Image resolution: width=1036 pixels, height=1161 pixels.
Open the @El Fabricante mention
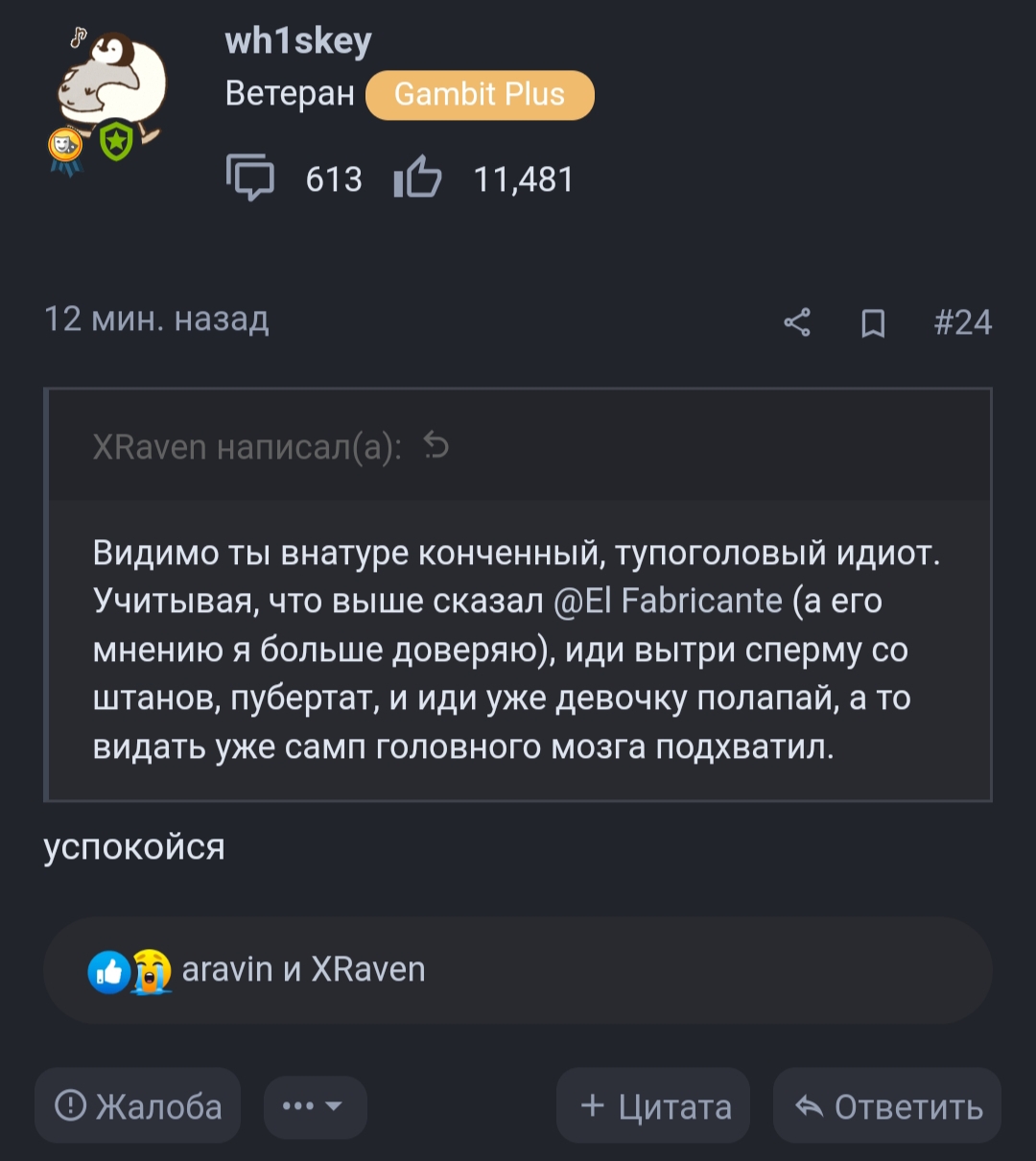coord(669,601)
